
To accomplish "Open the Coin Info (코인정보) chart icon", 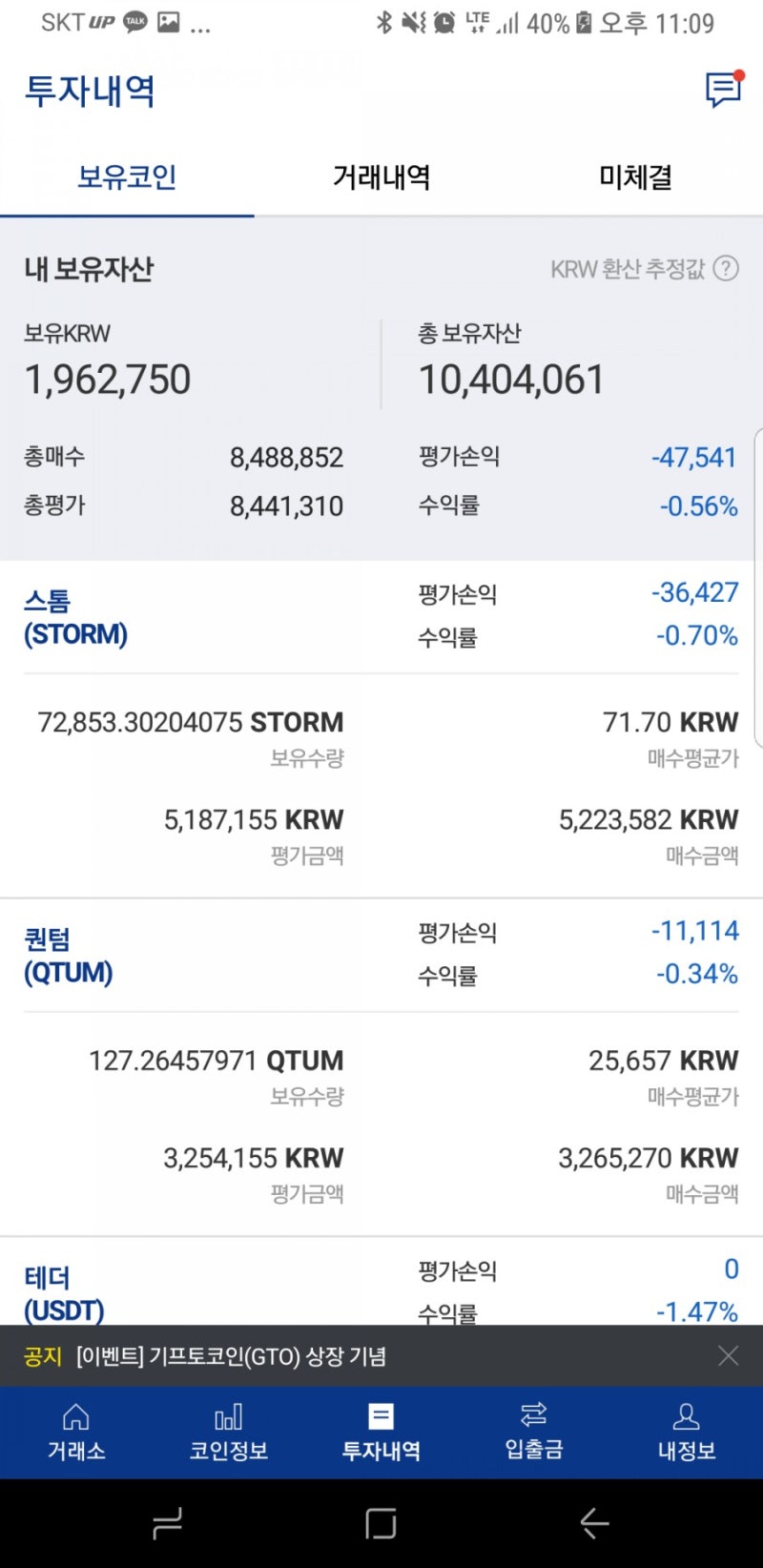I will pyautogui.click(x=228, y=1416).
